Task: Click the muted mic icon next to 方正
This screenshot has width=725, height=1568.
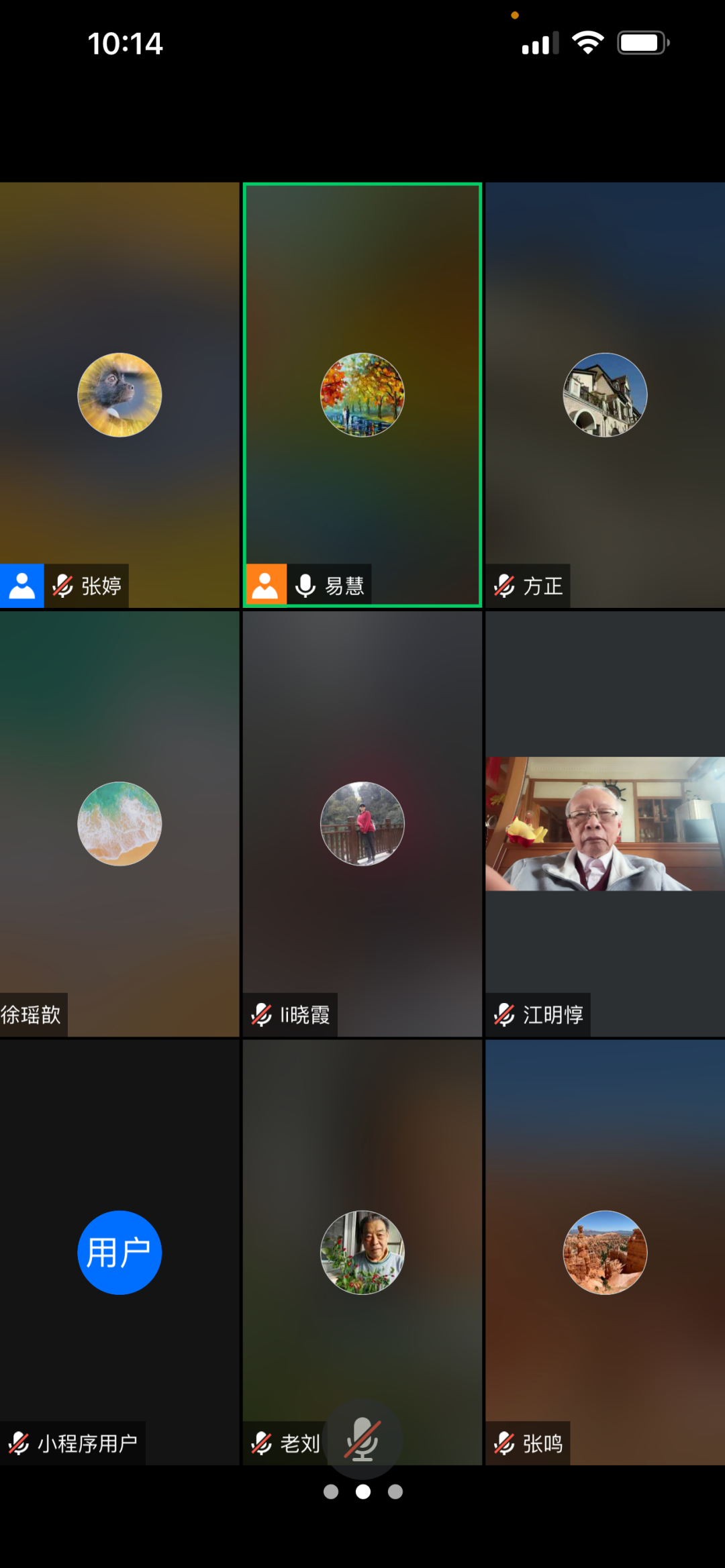Action: [503, 586]
